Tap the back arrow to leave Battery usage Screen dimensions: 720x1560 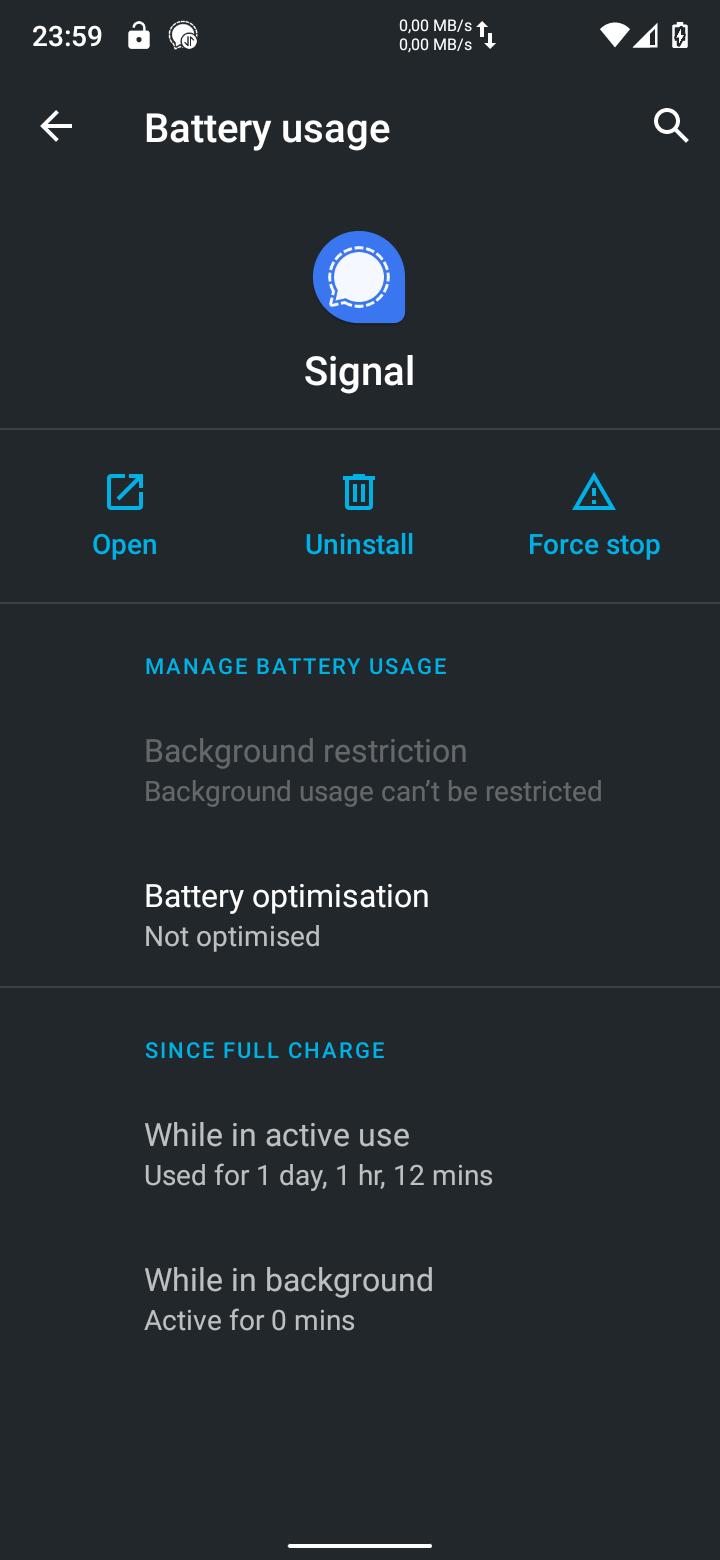[56, 126]
